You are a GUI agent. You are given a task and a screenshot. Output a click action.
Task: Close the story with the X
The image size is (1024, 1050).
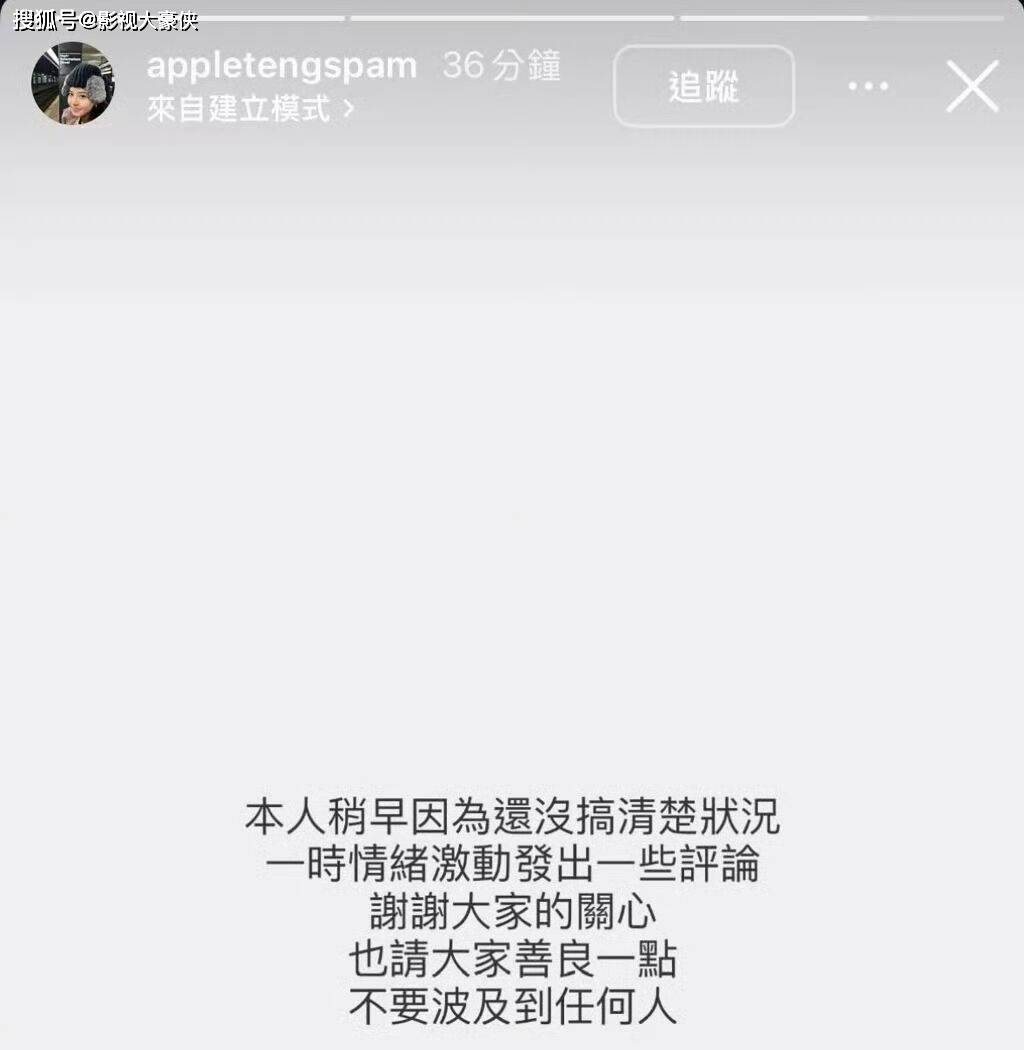972,87
